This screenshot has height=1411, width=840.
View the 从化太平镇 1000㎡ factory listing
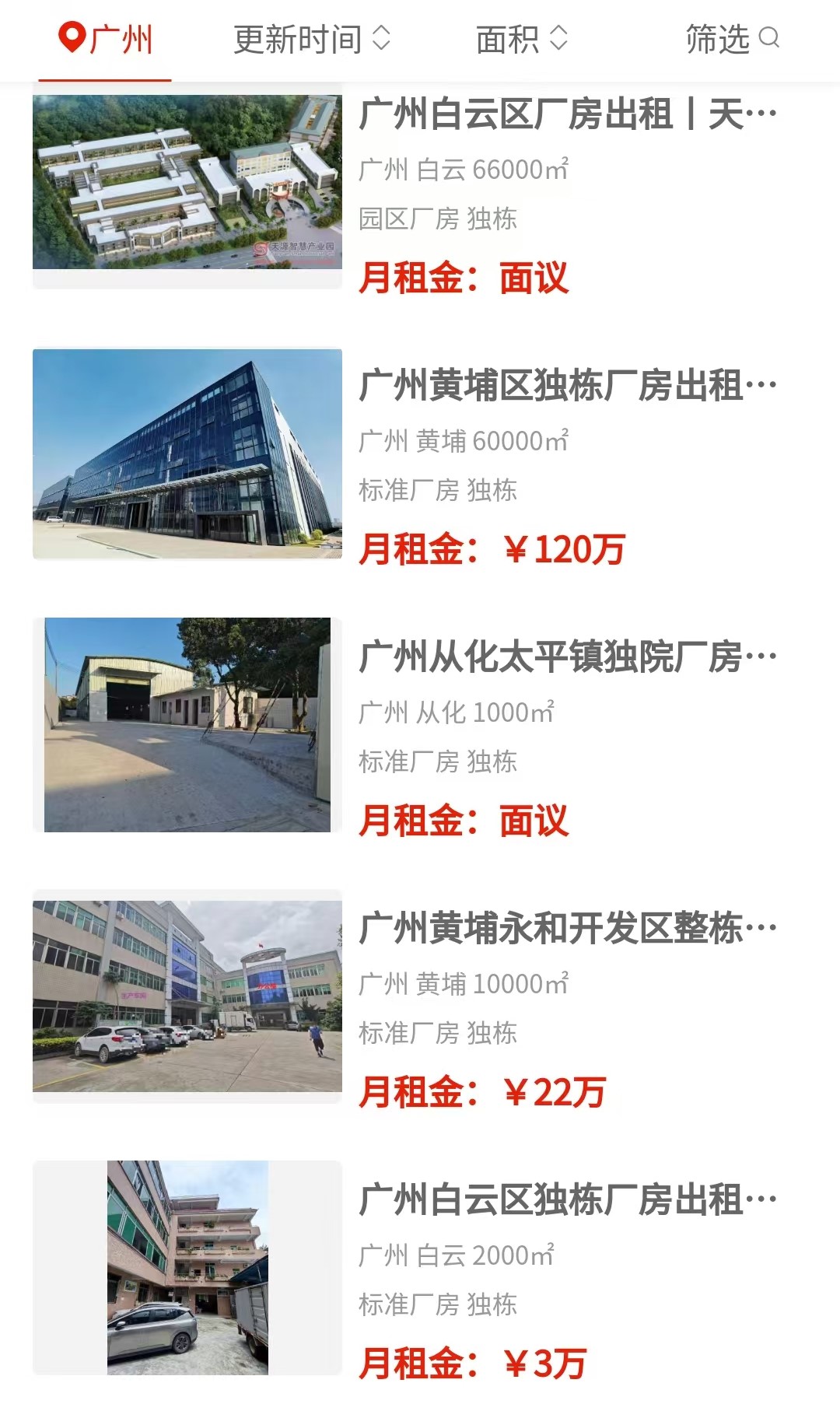[x=568, y=657]
